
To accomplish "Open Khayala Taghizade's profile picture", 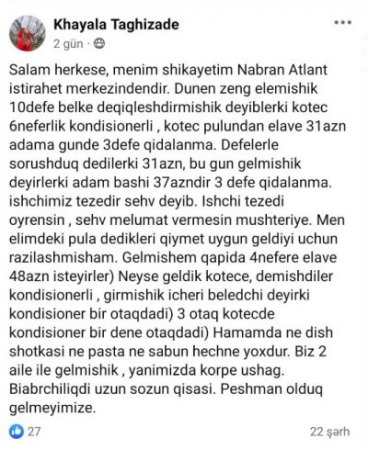I will [27, 33].
